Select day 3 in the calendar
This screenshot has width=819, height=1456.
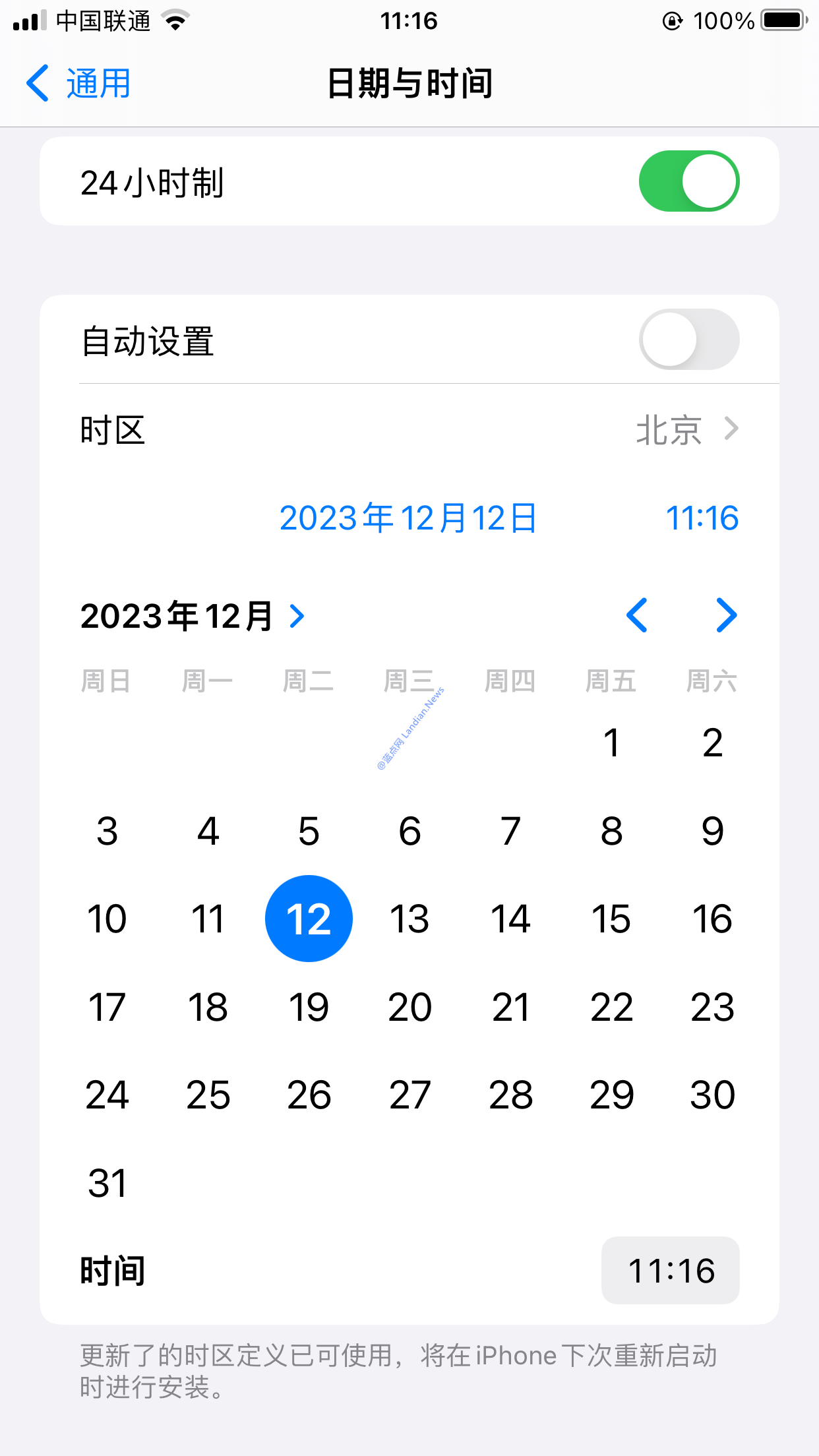(x=107, y=831)
